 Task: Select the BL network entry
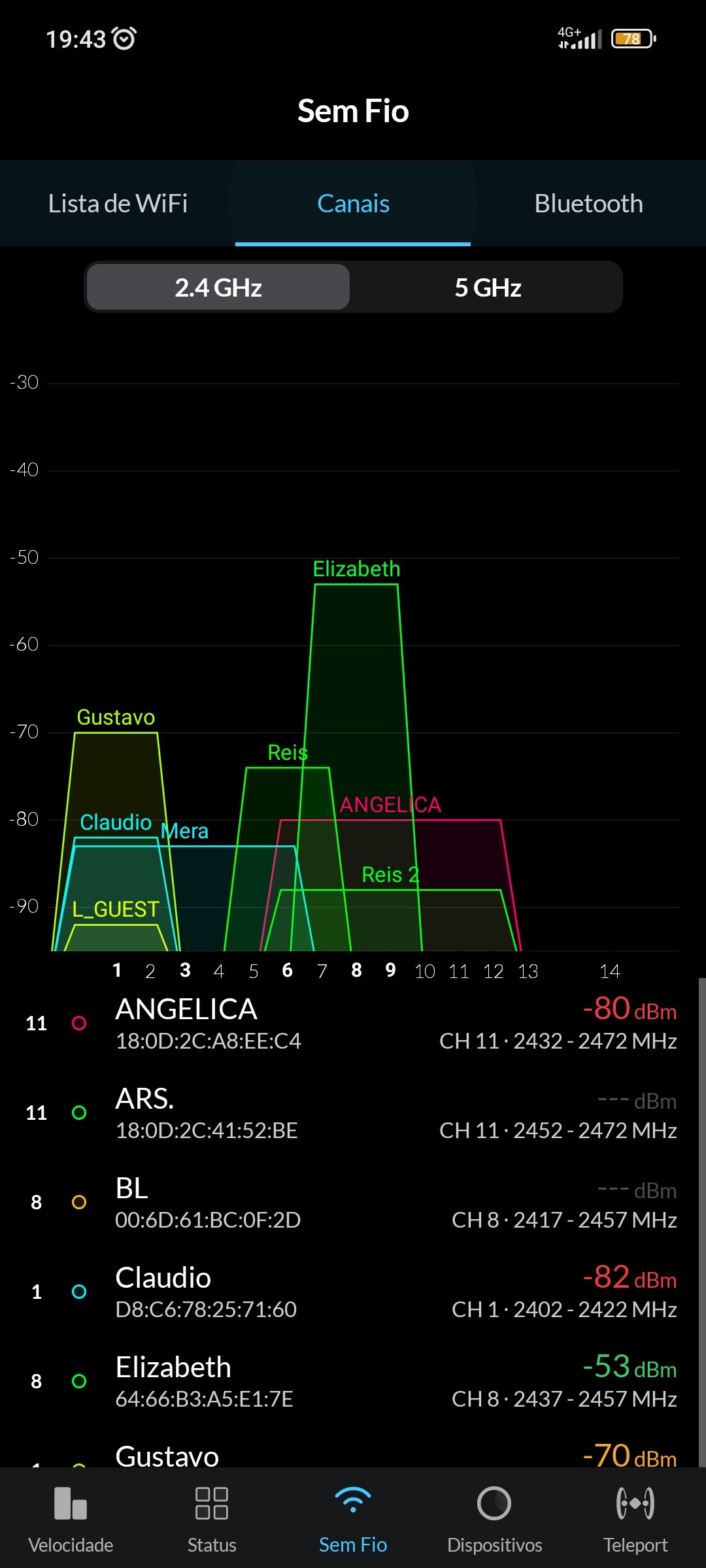tap(353, 1202)
